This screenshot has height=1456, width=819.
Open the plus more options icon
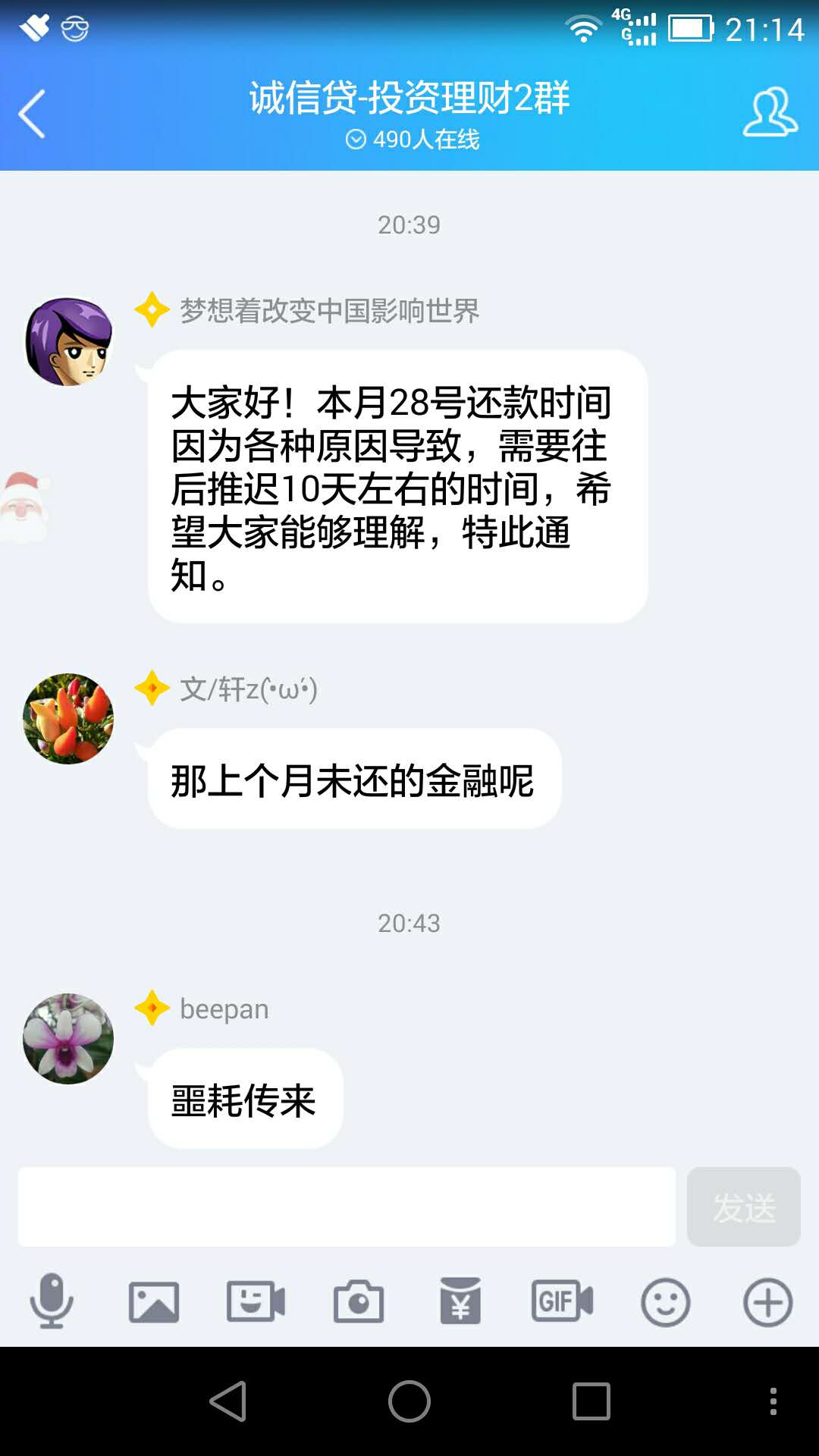(x=767, y=1301)
